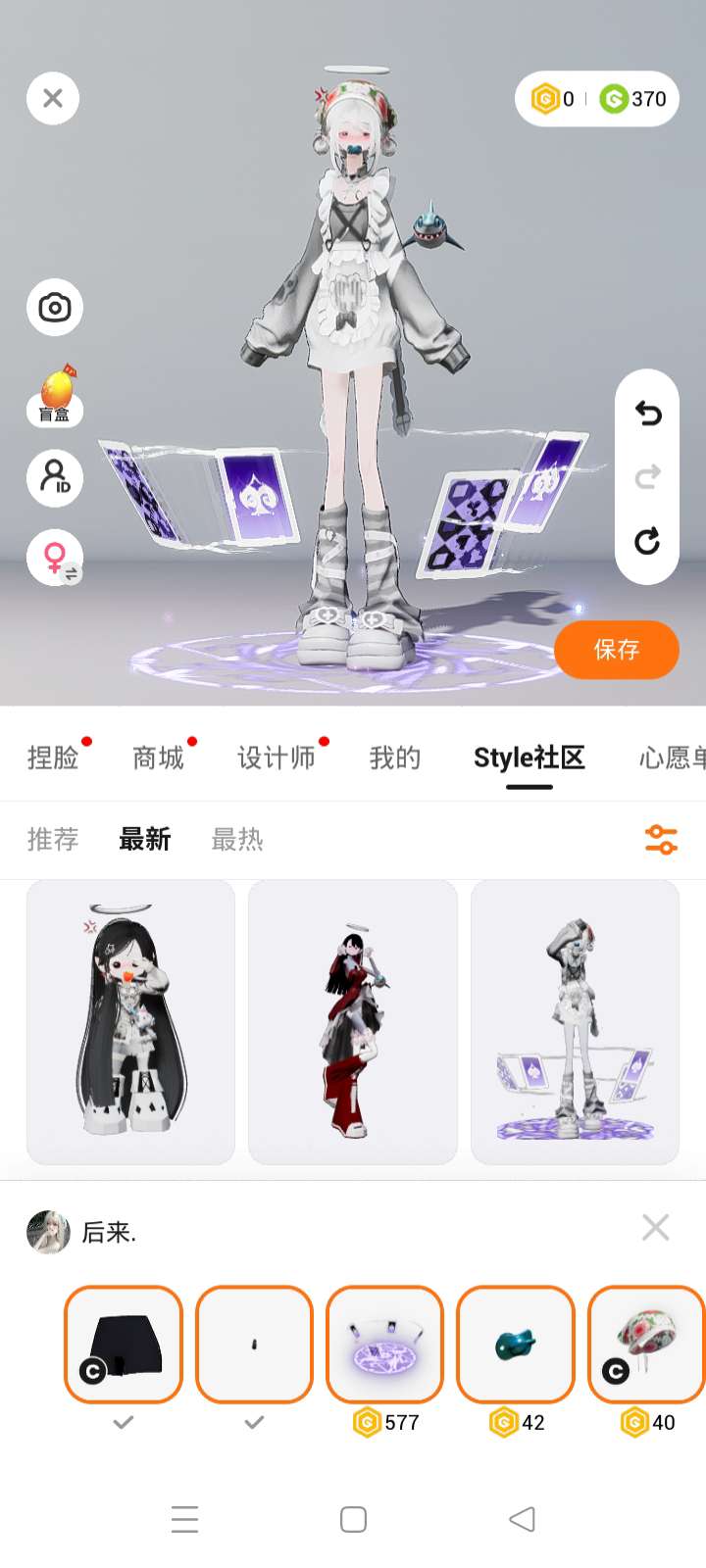The width and height of the screenshot is (706, 1568).
Task: Open the 盲盒 blind box
Action: [x=55, y=394]
